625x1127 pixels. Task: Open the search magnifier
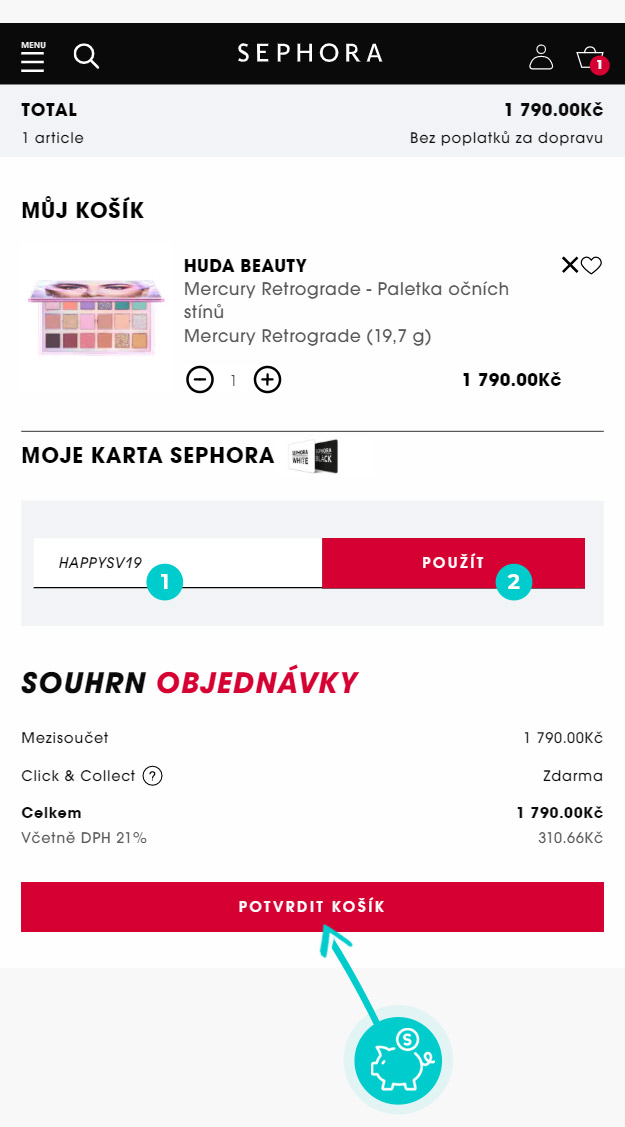tap(87, 56)
